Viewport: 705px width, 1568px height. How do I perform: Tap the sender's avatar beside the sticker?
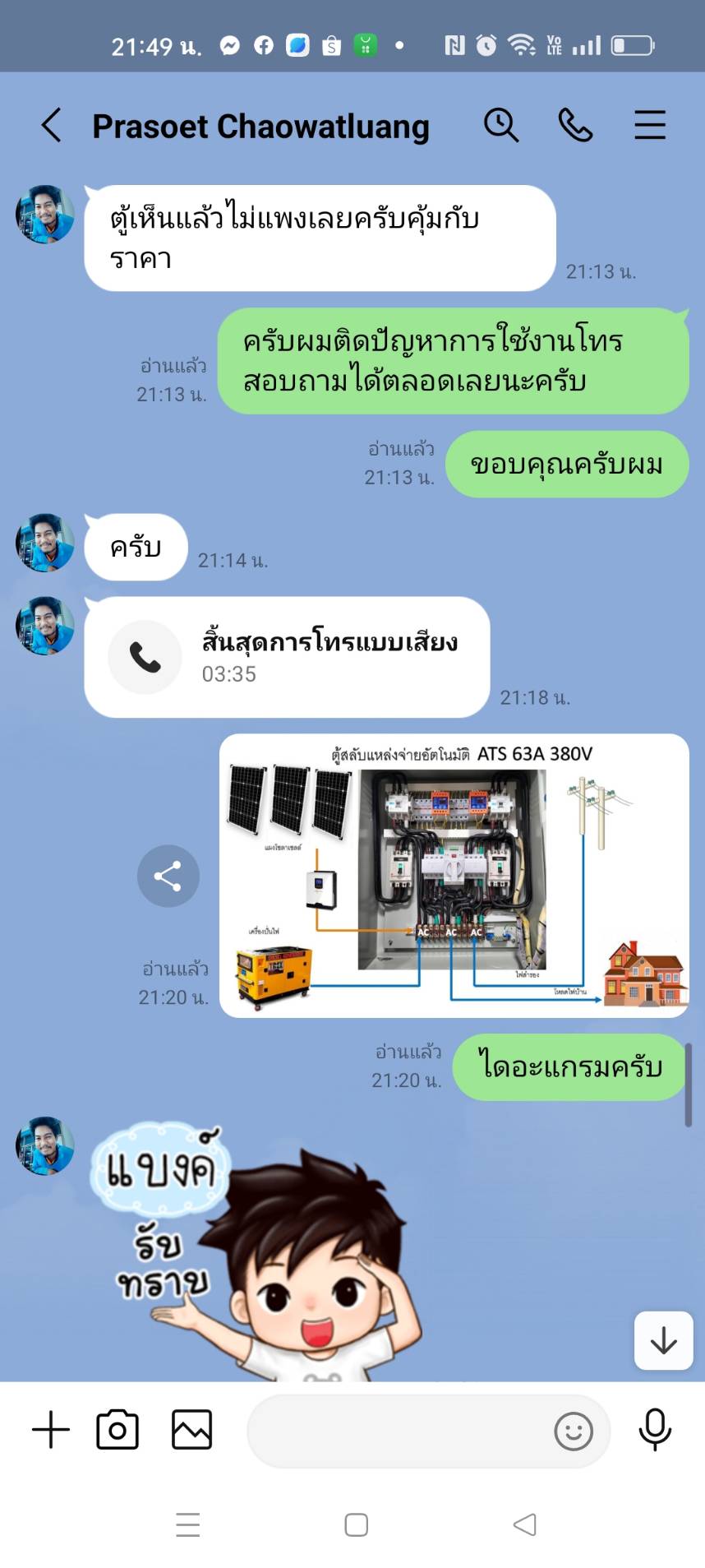click(45, 1146)
